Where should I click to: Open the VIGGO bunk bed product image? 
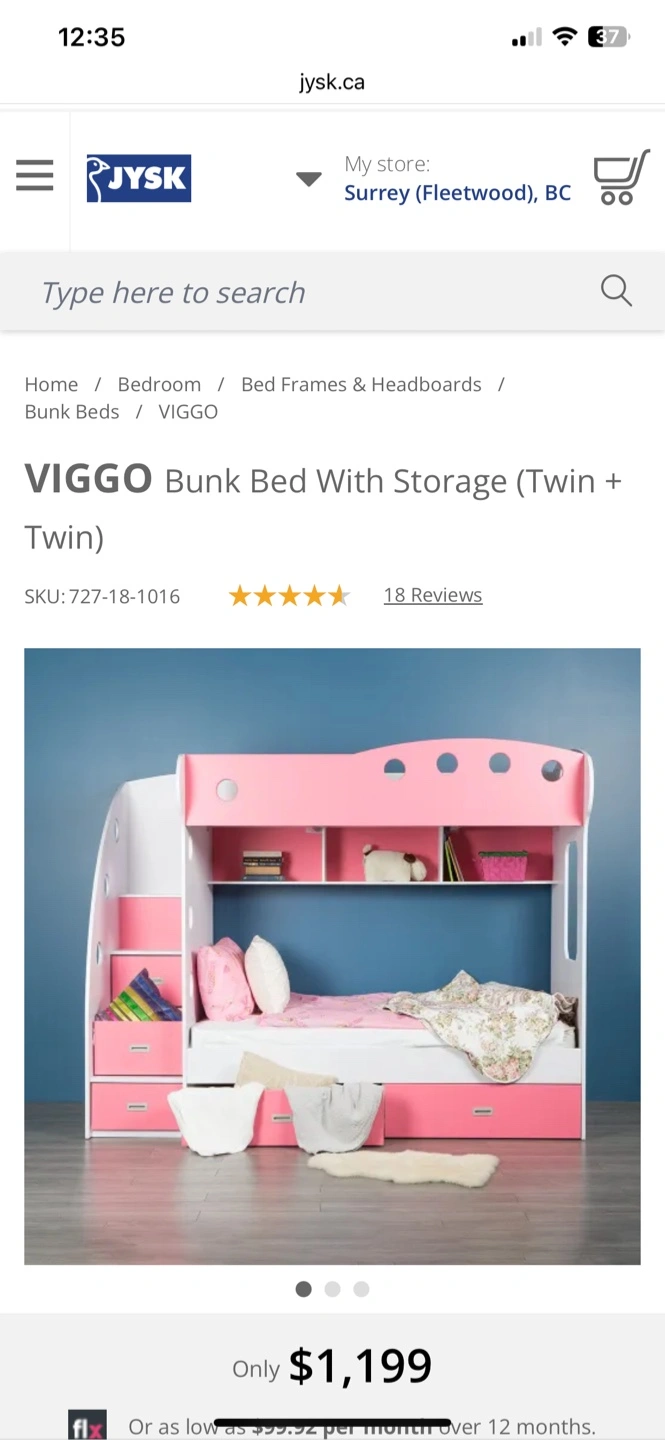[x=332, y=956]
